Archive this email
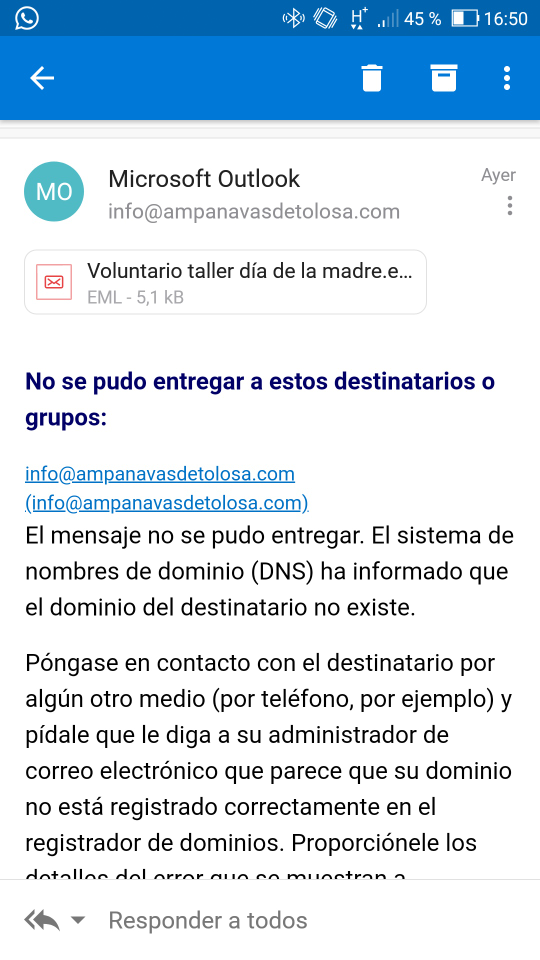Viewport: 540px width, 960px height. [x=444, y=78]
